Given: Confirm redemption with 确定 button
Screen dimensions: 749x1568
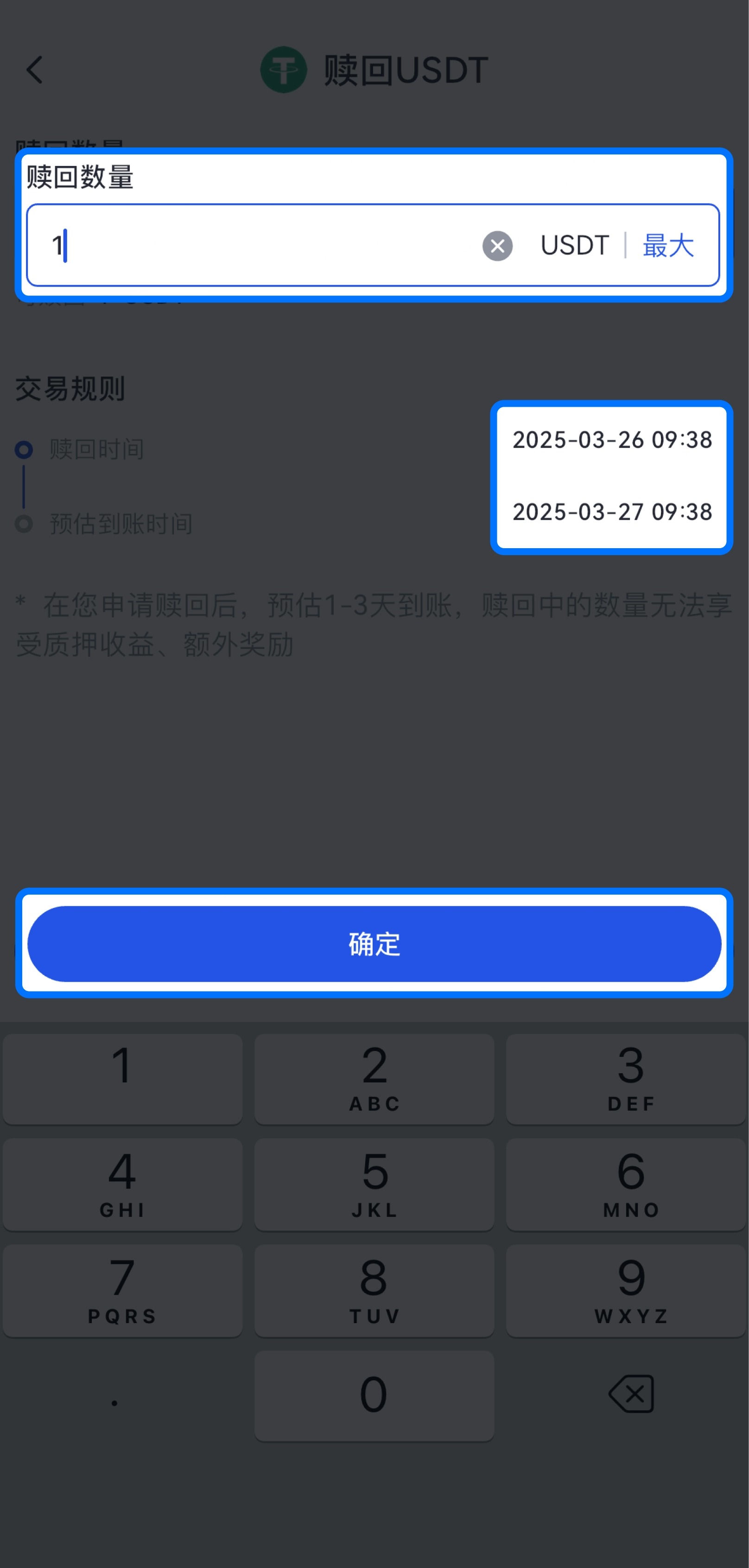Looking at the screenshot, I should coord(374,944).
